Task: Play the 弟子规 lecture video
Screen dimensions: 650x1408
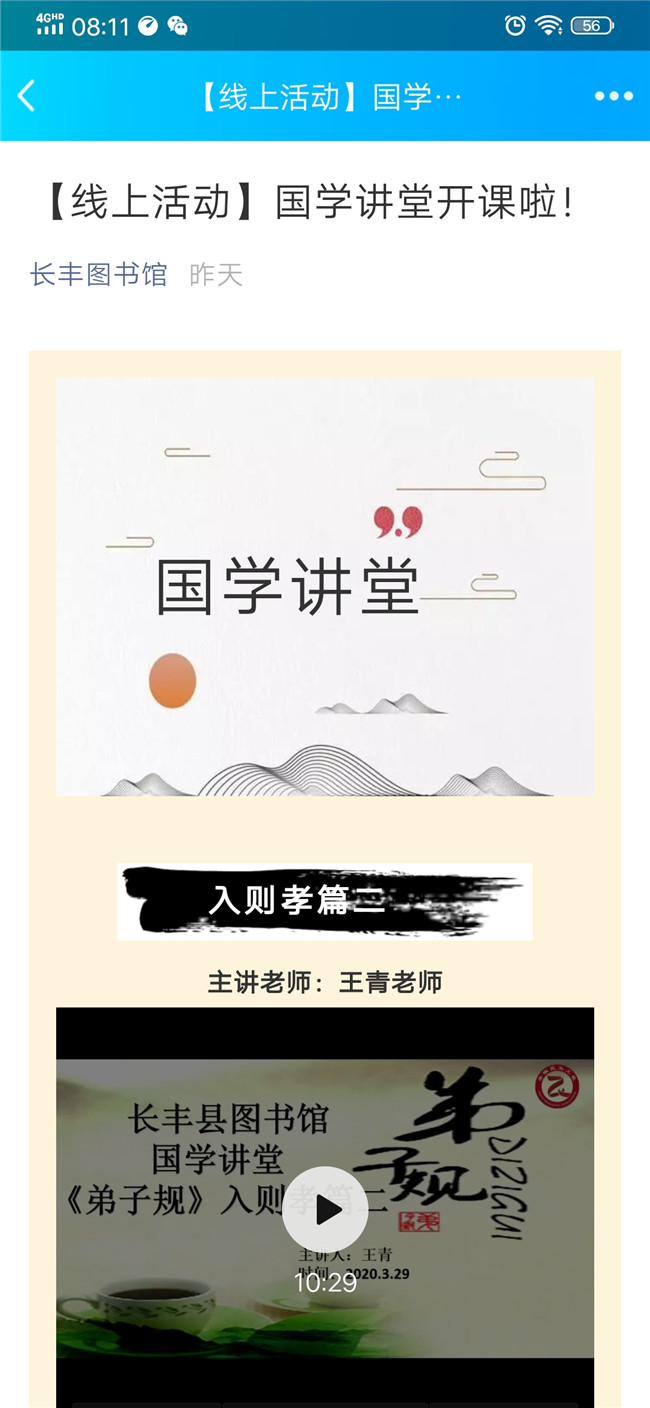Action: (325, 1210)
